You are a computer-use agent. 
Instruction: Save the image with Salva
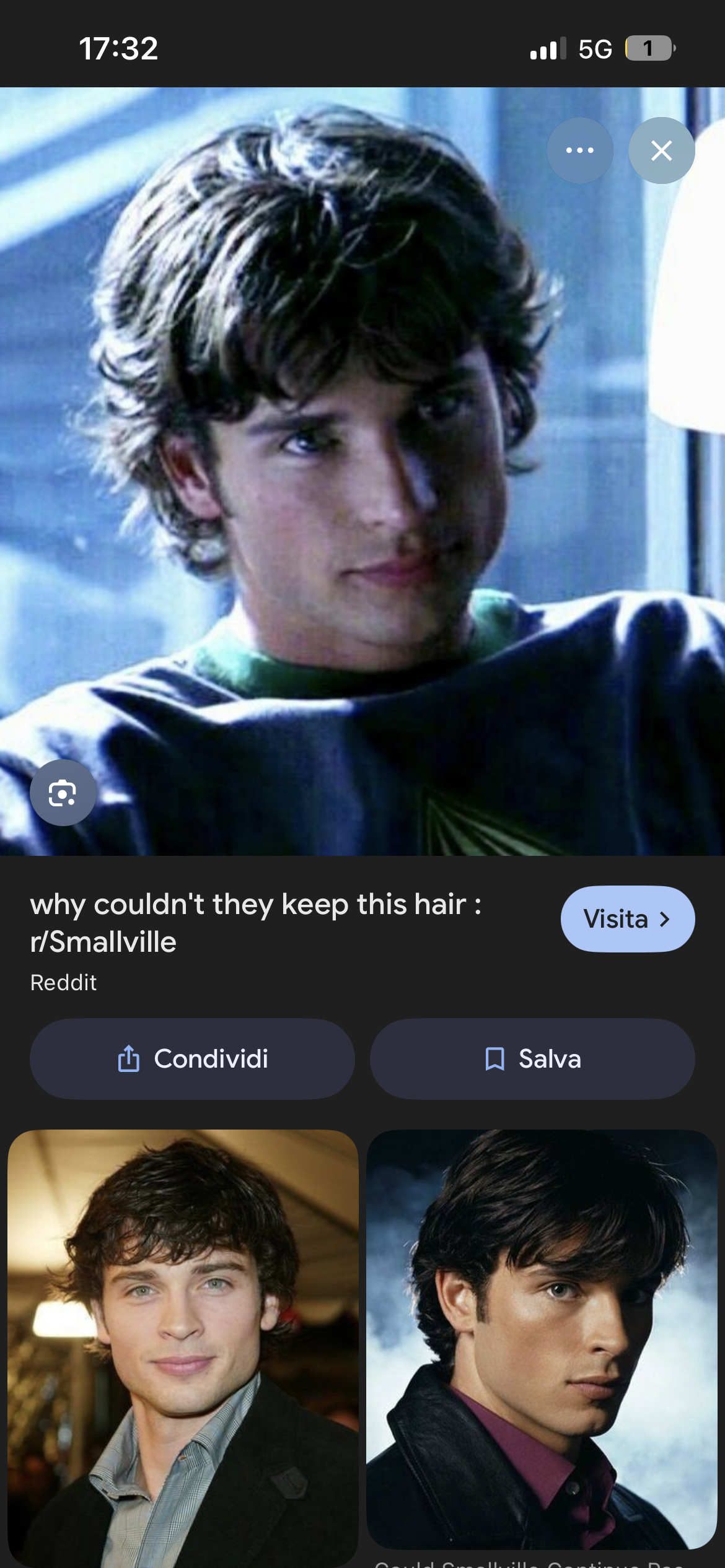pos(532,1059)
